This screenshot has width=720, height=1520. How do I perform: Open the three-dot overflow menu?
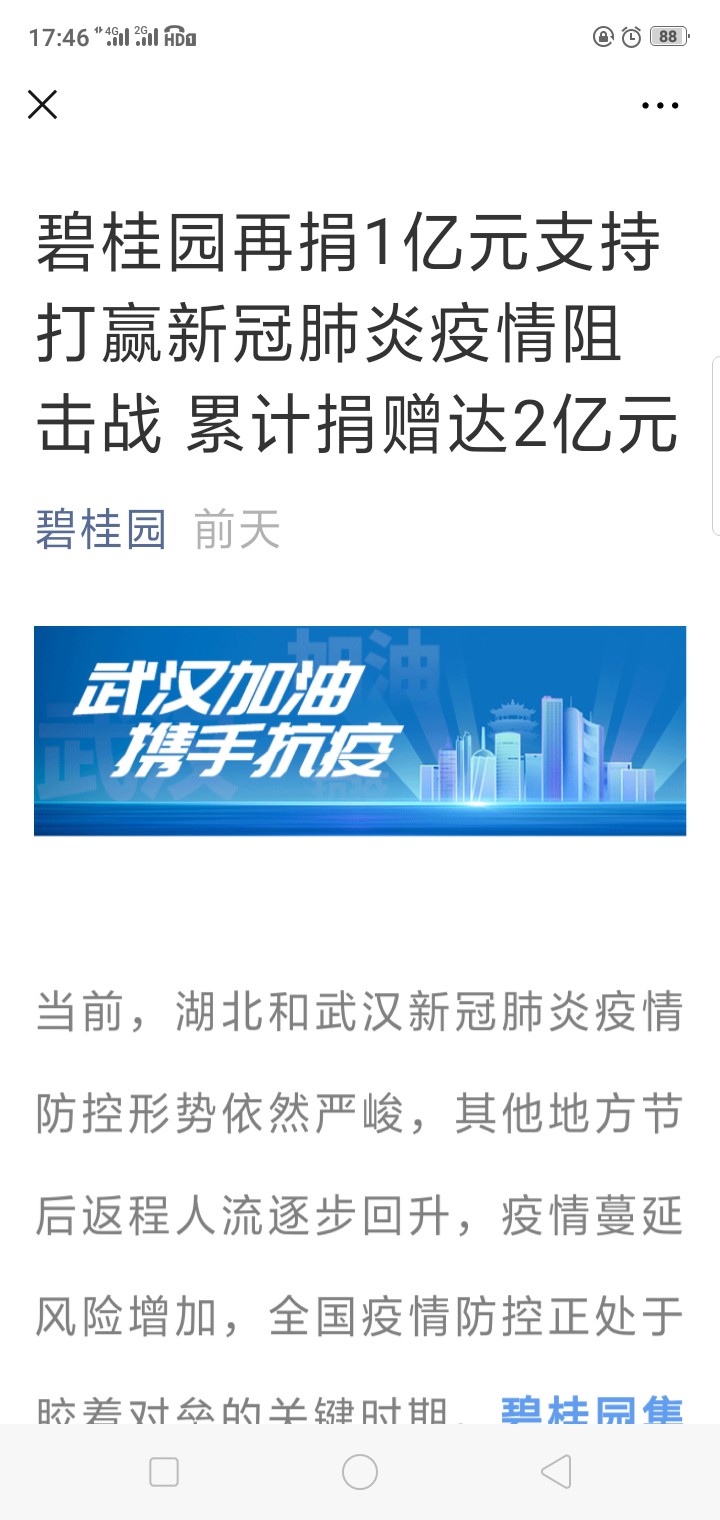pos(660,105)
